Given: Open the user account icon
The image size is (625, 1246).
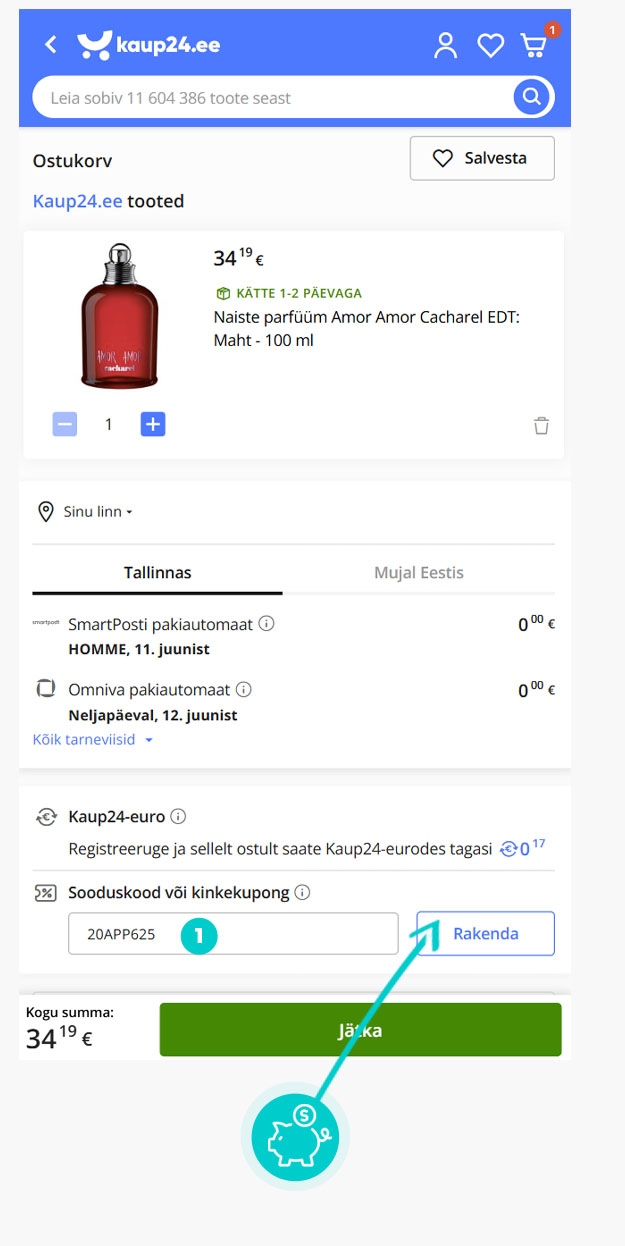Looking at the screenshot, I should [446, 45].
